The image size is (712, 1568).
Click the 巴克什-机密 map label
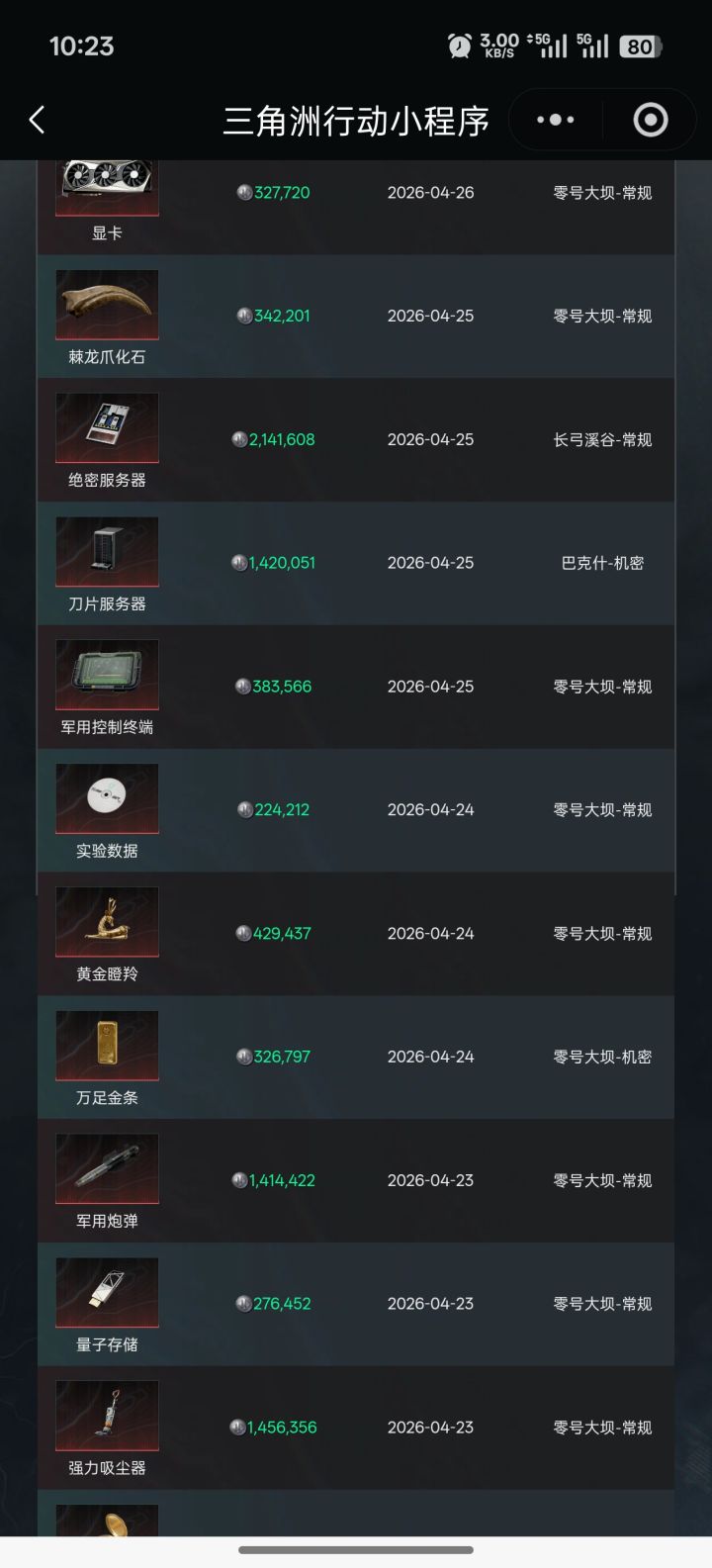600,562
